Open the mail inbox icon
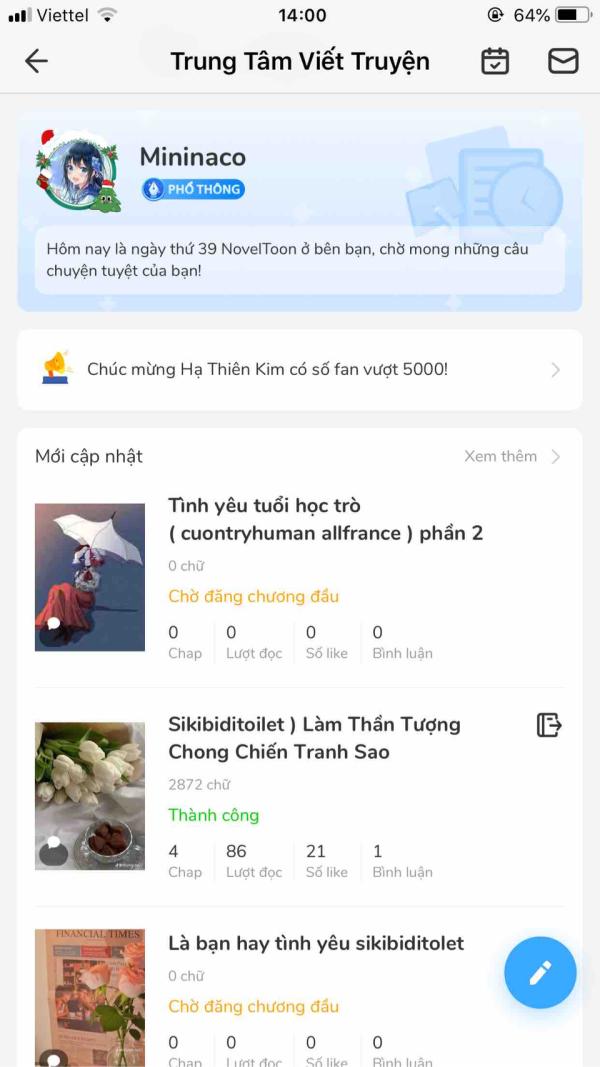600x1067 pixels. pyautogui.click(x=563, y=61)
